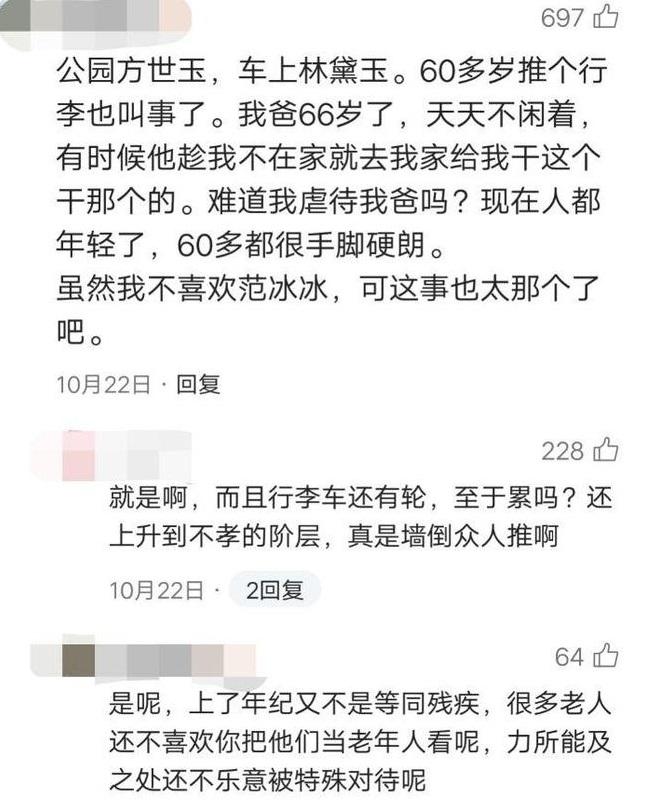Like the comment with 228 likes
Screen dimensions: 648x809
(x=606, y=451)
